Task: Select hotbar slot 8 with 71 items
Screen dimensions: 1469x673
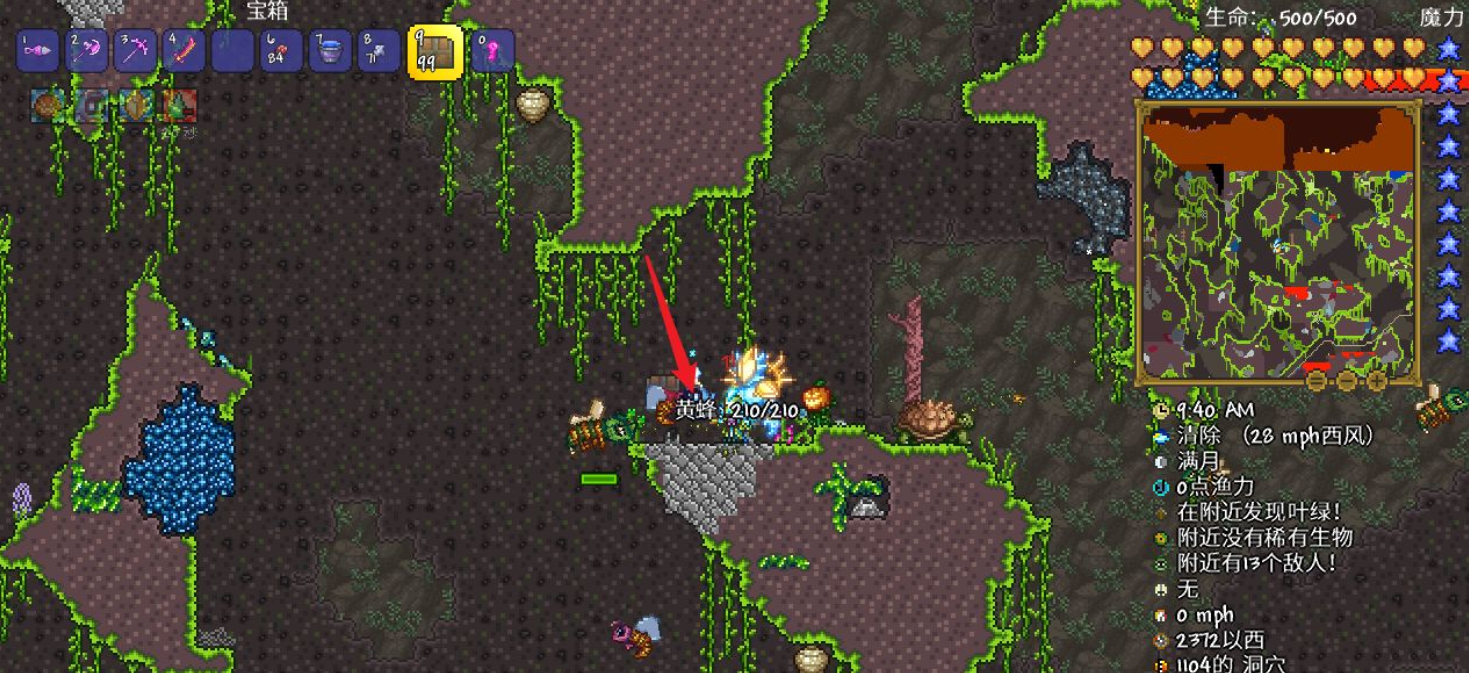Action: pos(380,50)
